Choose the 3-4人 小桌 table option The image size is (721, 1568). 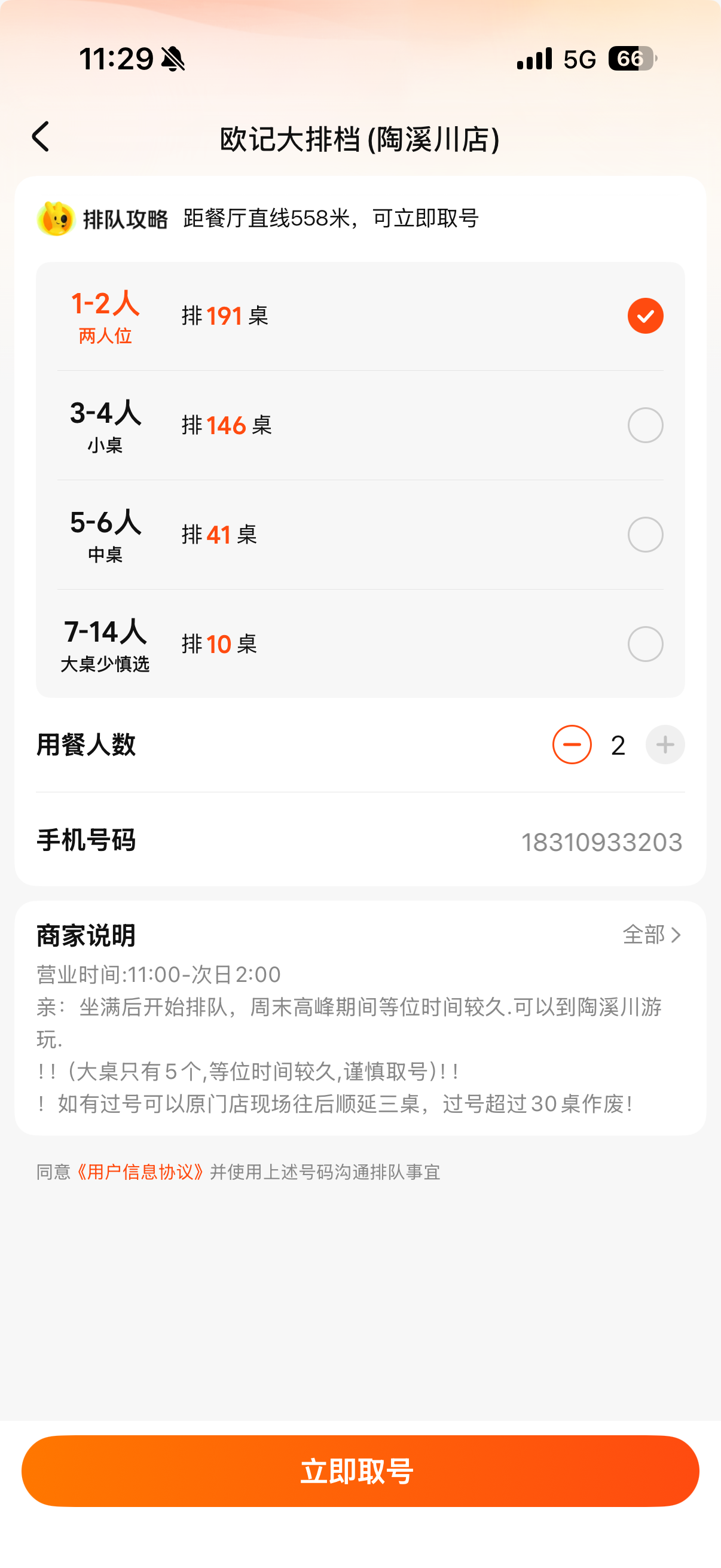[645, 425]
